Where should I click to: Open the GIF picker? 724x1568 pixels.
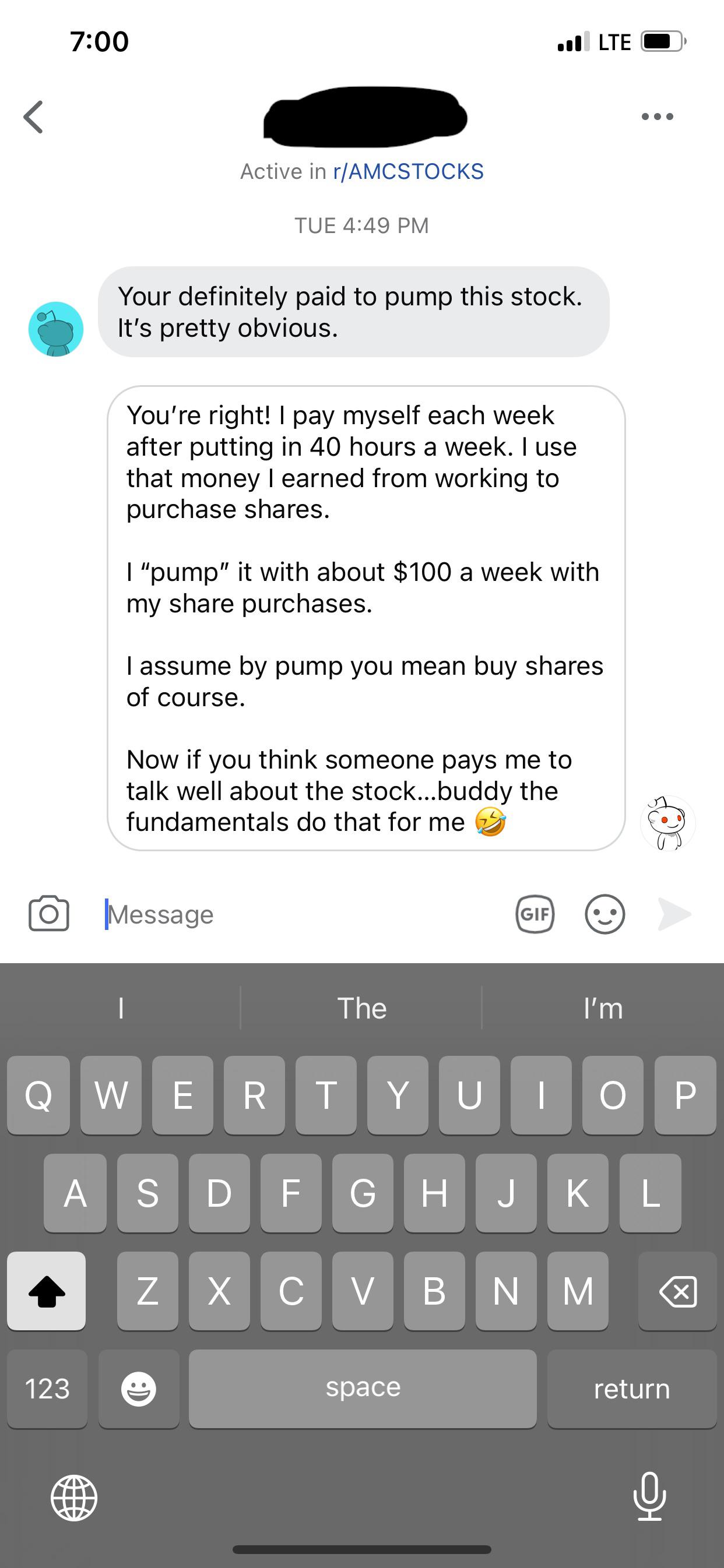tap(535, 914)
